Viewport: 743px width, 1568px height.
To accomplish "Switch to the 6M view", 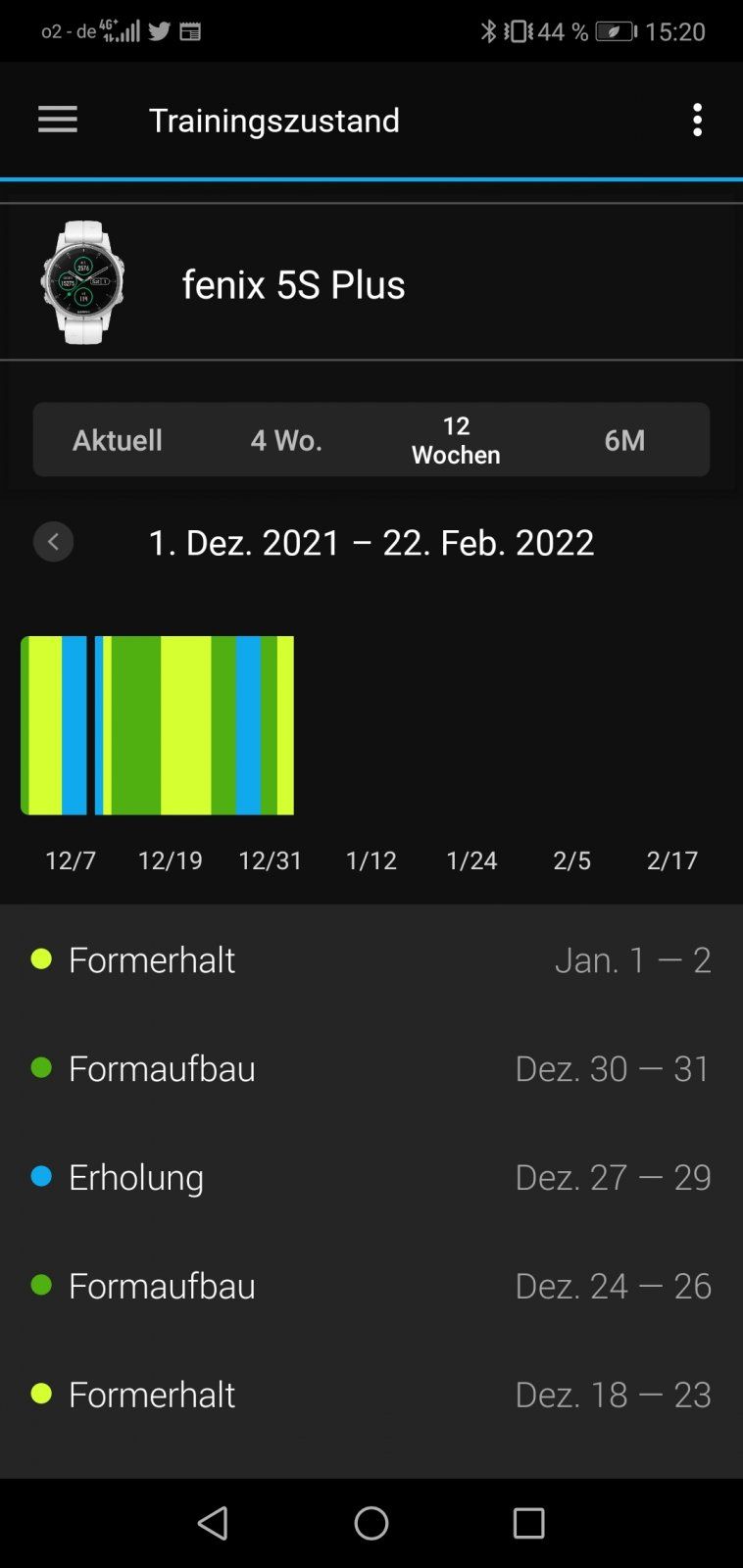I will [624, 440].
